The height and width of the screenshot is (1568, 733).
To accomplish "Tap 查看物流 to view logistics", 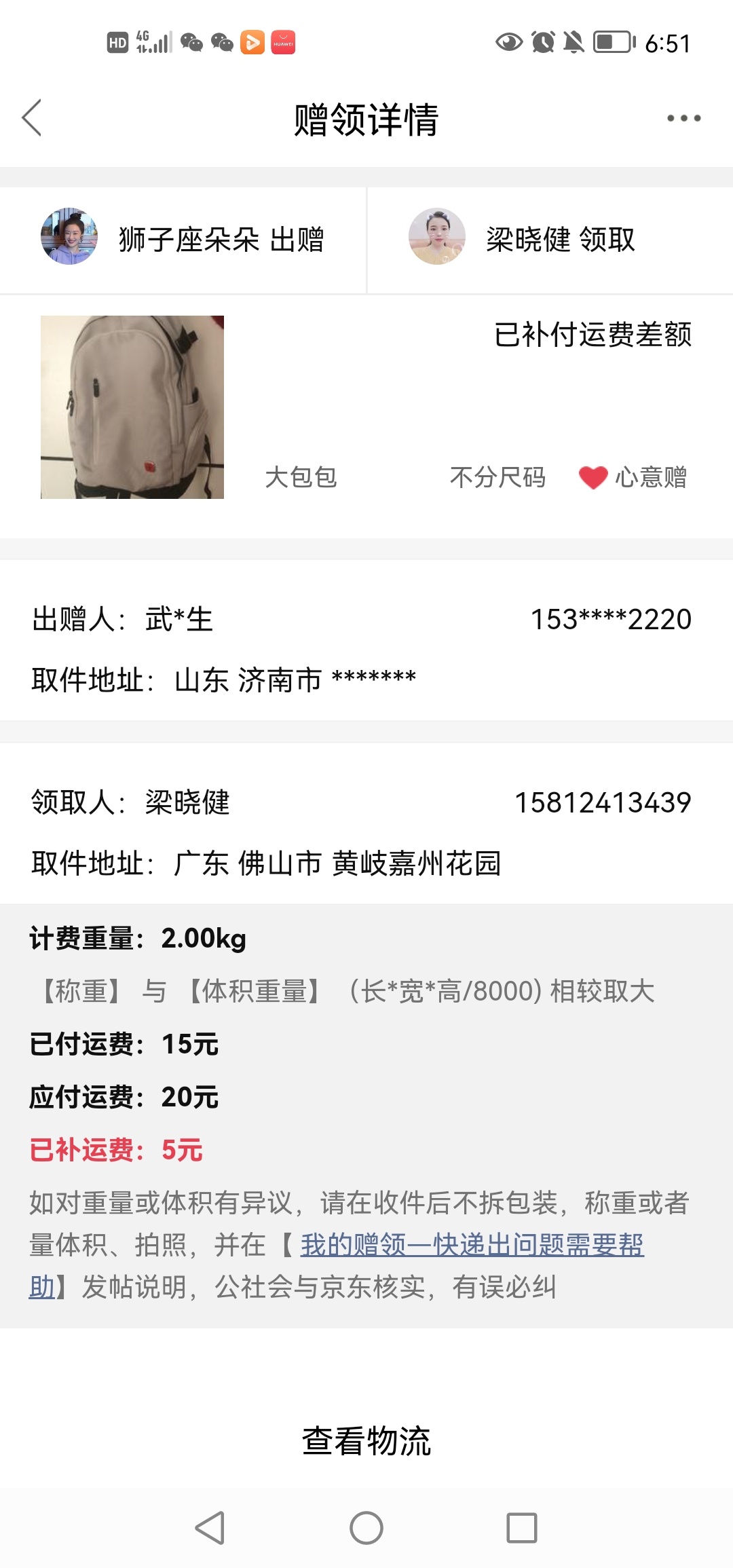I will click(366, 1440).
